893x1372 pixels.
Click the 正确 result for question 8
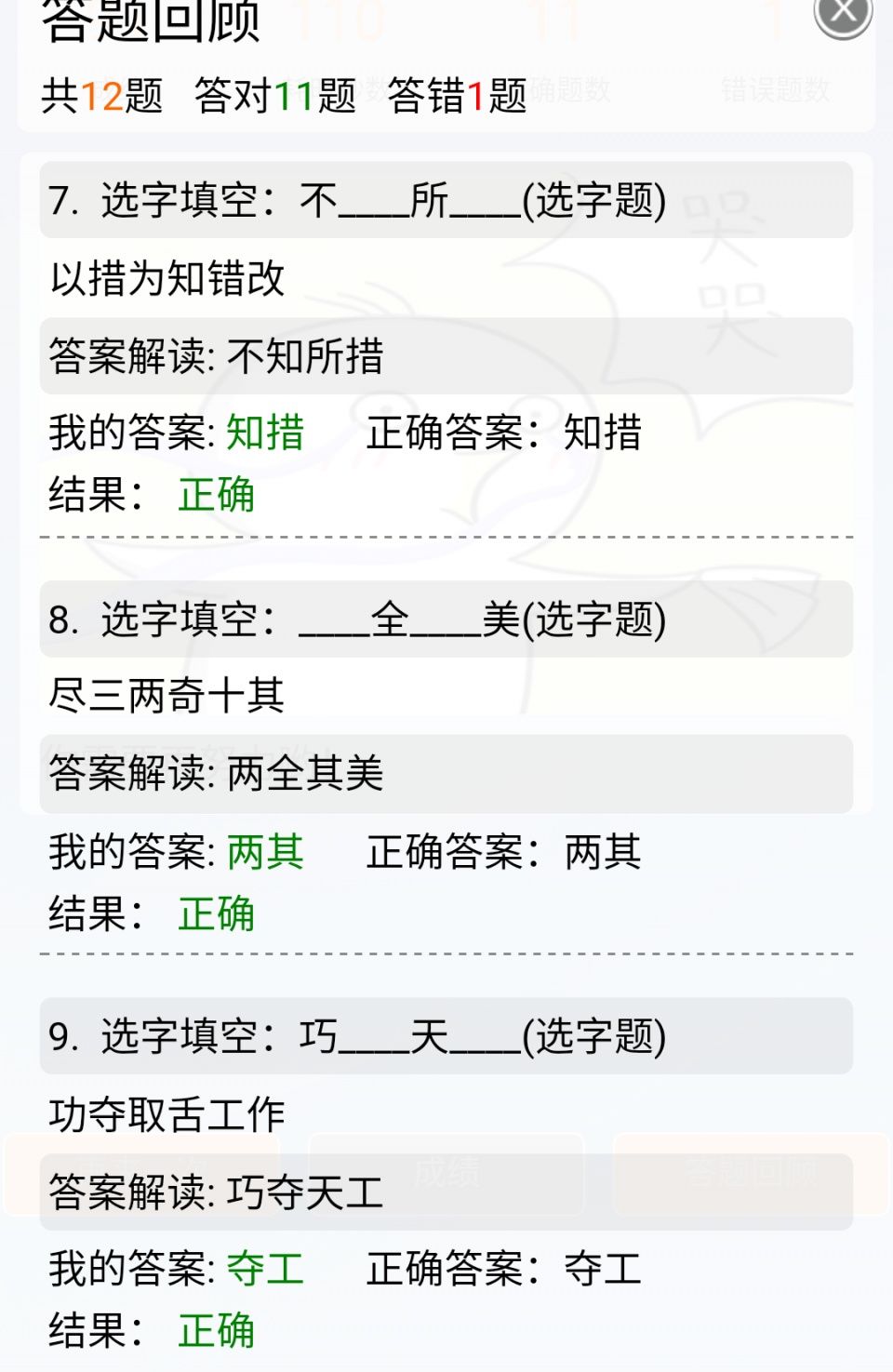[x=216, y=913]
